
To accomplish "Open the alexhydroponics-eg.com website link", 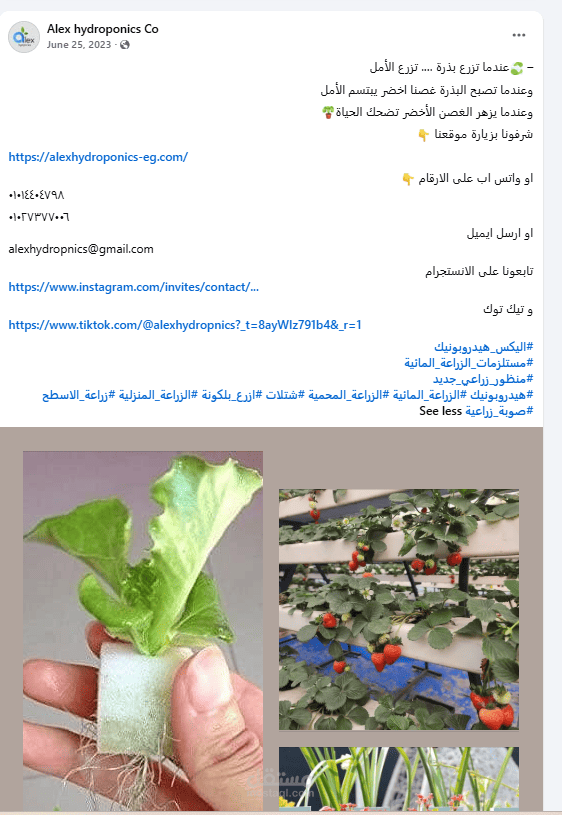I will [x=98, y=157].
